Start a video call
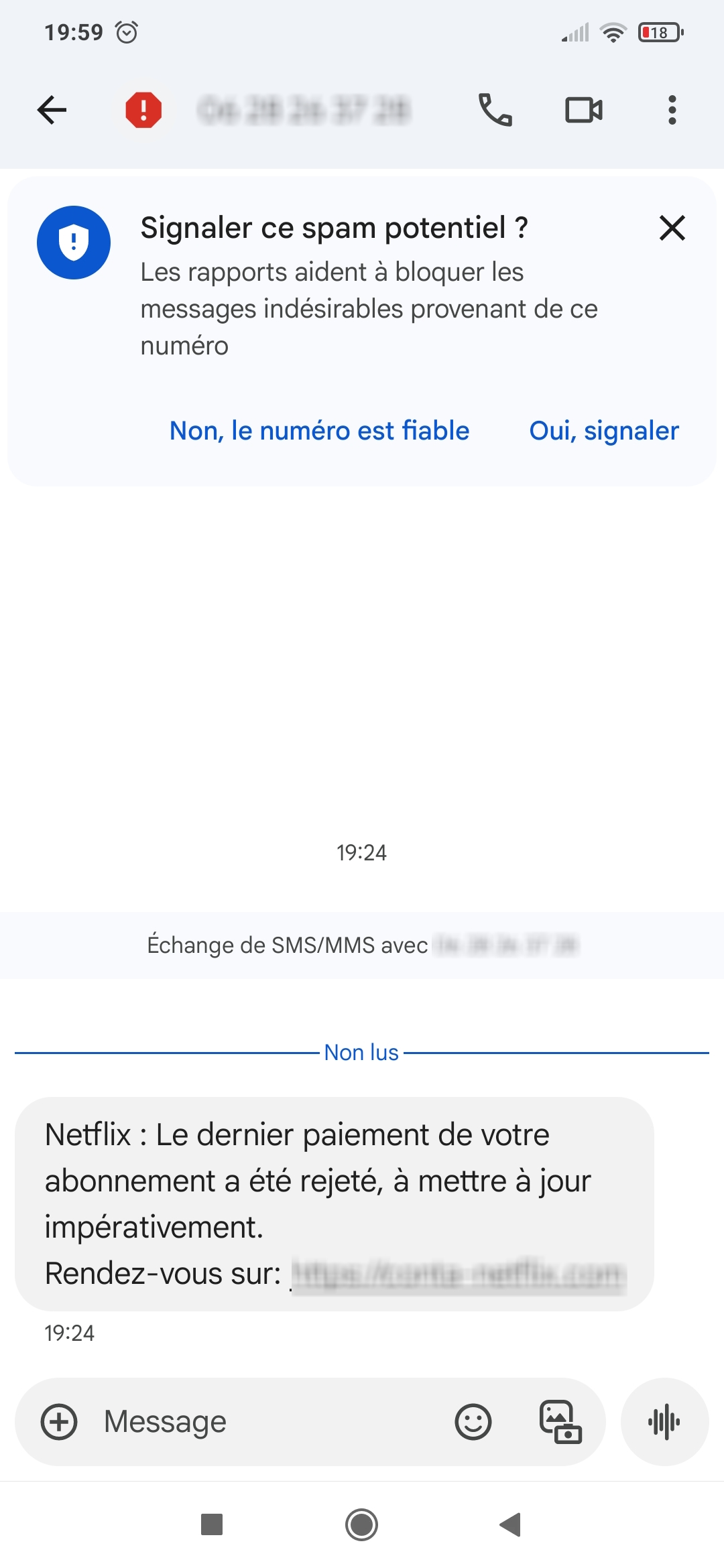724x1568 pixels. [x=583, y=110]
